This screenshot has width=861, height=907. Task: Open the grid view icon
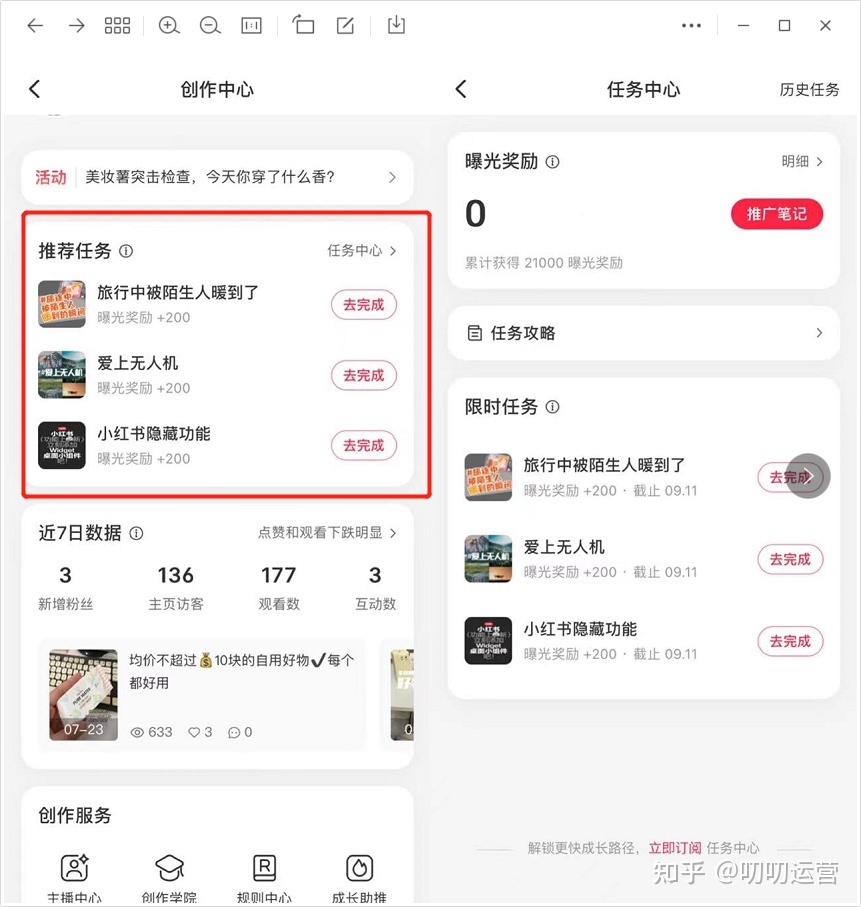117,25
